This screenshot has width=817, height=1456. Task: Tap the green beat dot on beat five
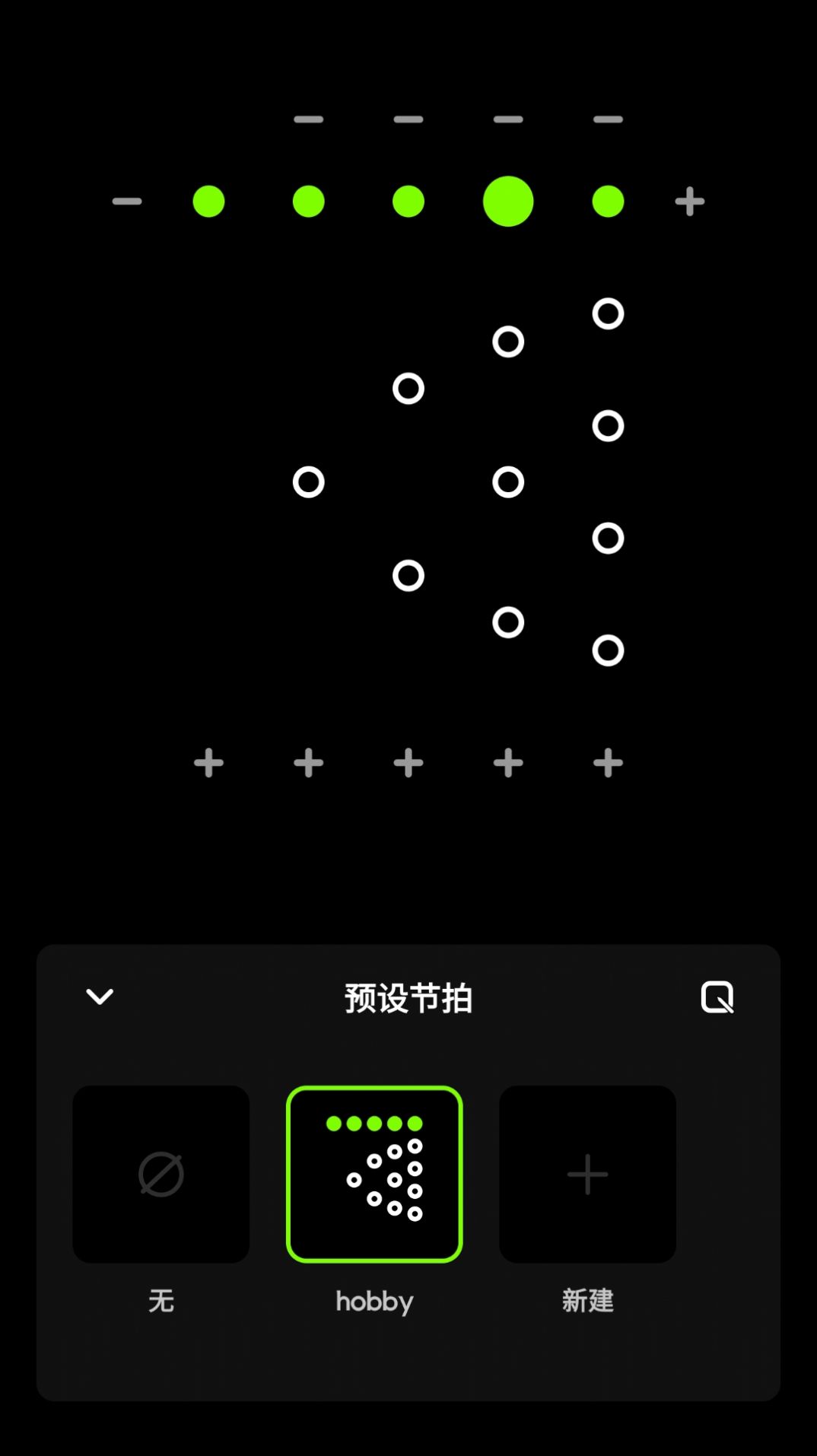(x=607, y=201)
